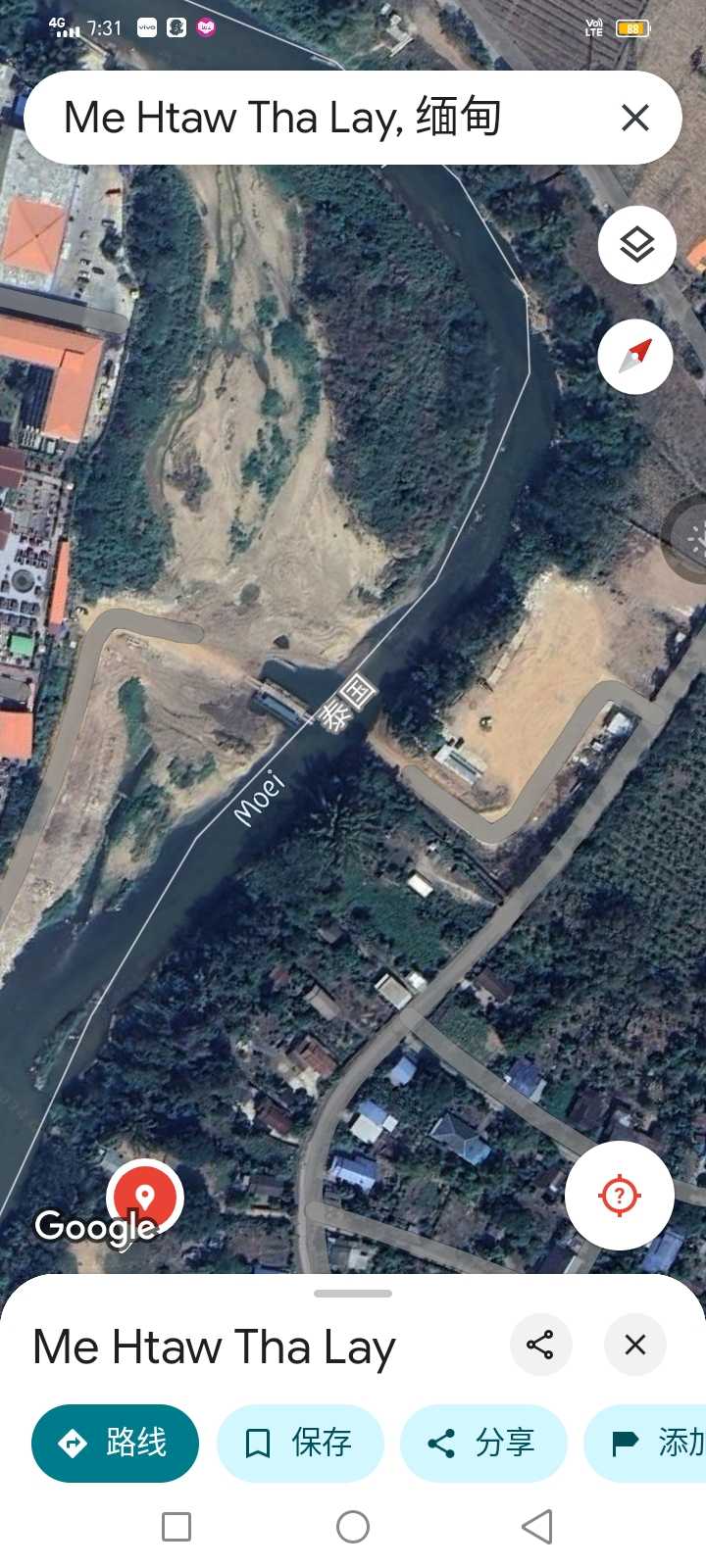This screenshot has height=1568, width=706.
Task: Close the Me Htaw Tha Lay place sheet
Action: click(x=635, y=1345)
